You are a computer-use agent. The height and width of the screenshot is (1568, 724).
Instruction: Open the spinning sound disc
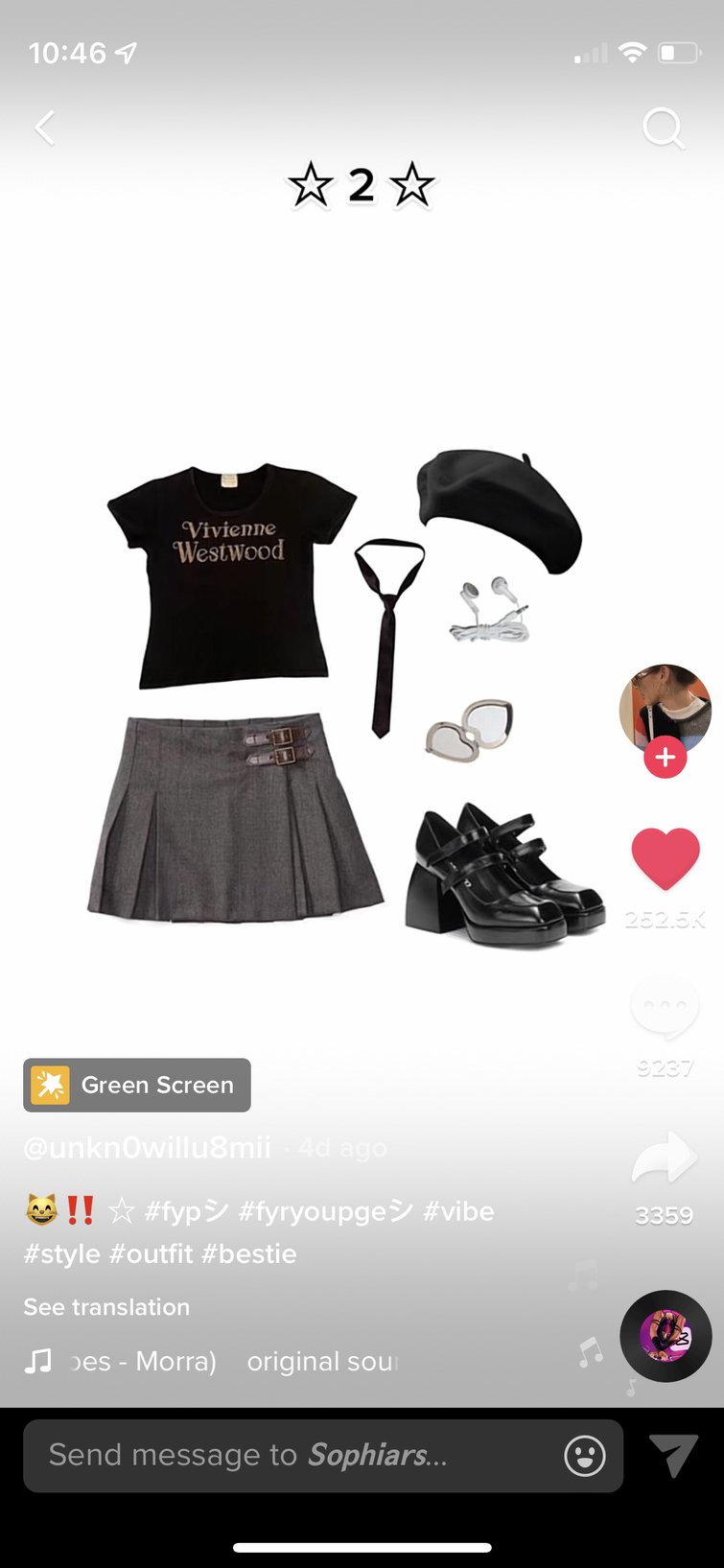pyautogui.click(x=666, y=1336)
